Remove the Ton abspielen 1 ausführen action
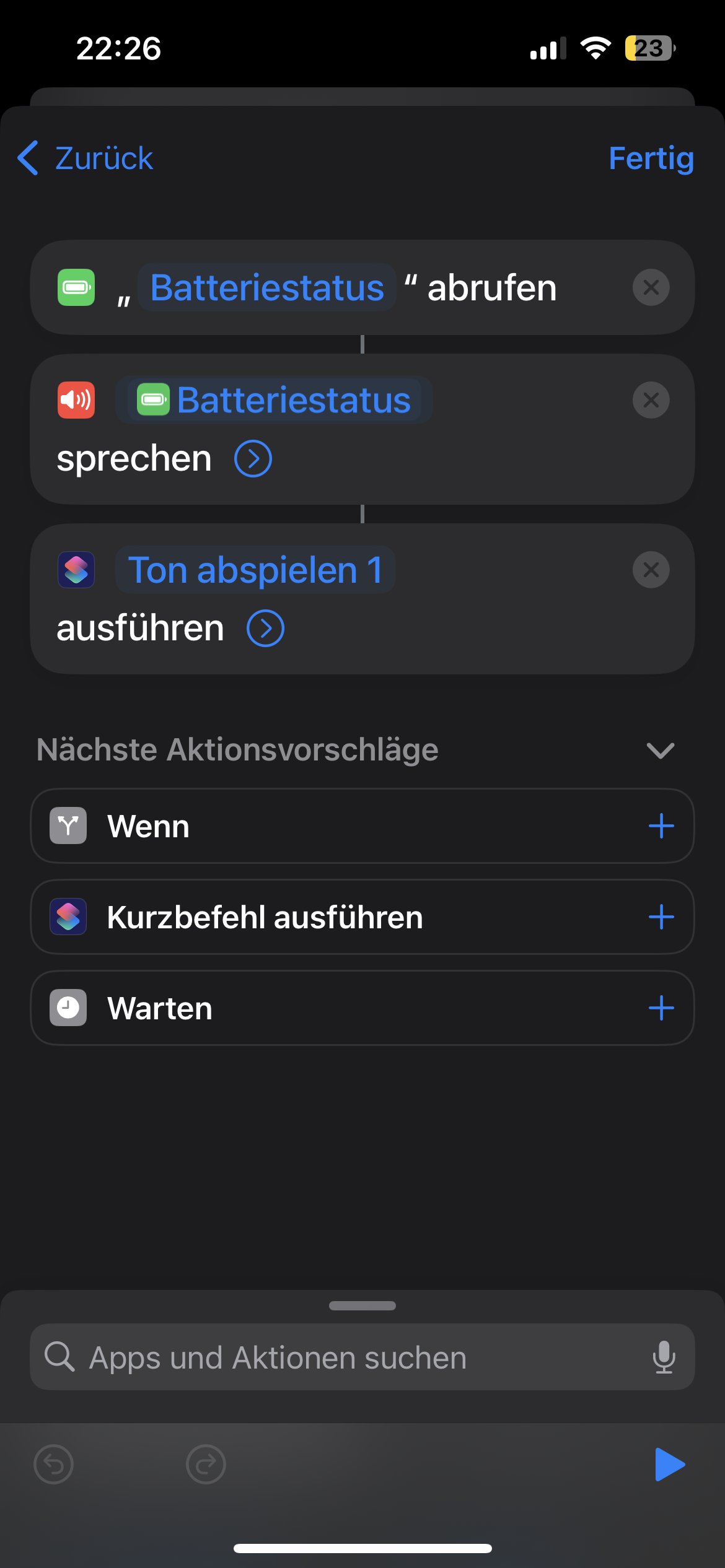This screenshot has height=1568, width=725. coord(651,570)
